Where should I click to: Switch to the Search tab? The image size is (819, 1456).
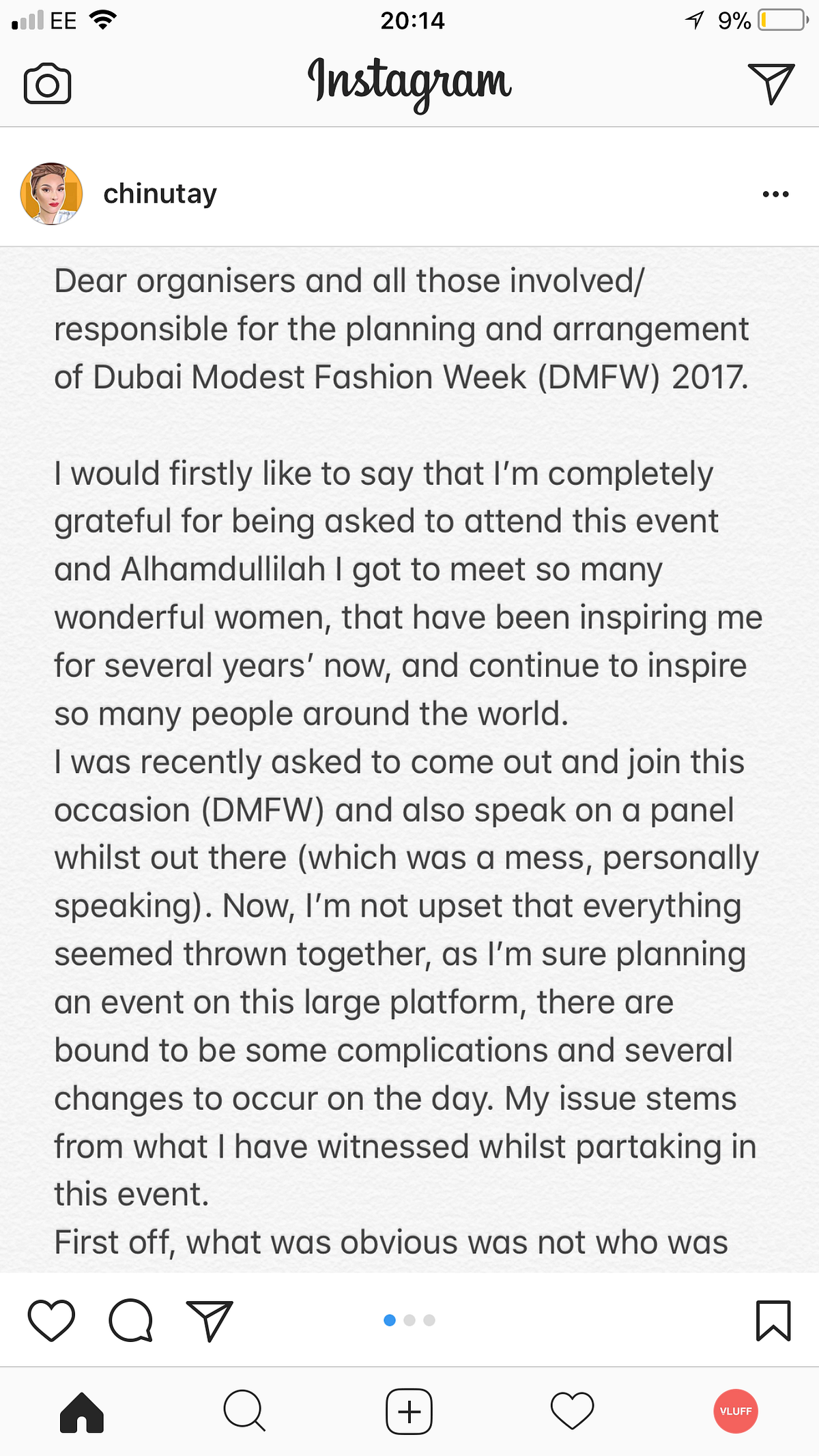pos(244,1411)
